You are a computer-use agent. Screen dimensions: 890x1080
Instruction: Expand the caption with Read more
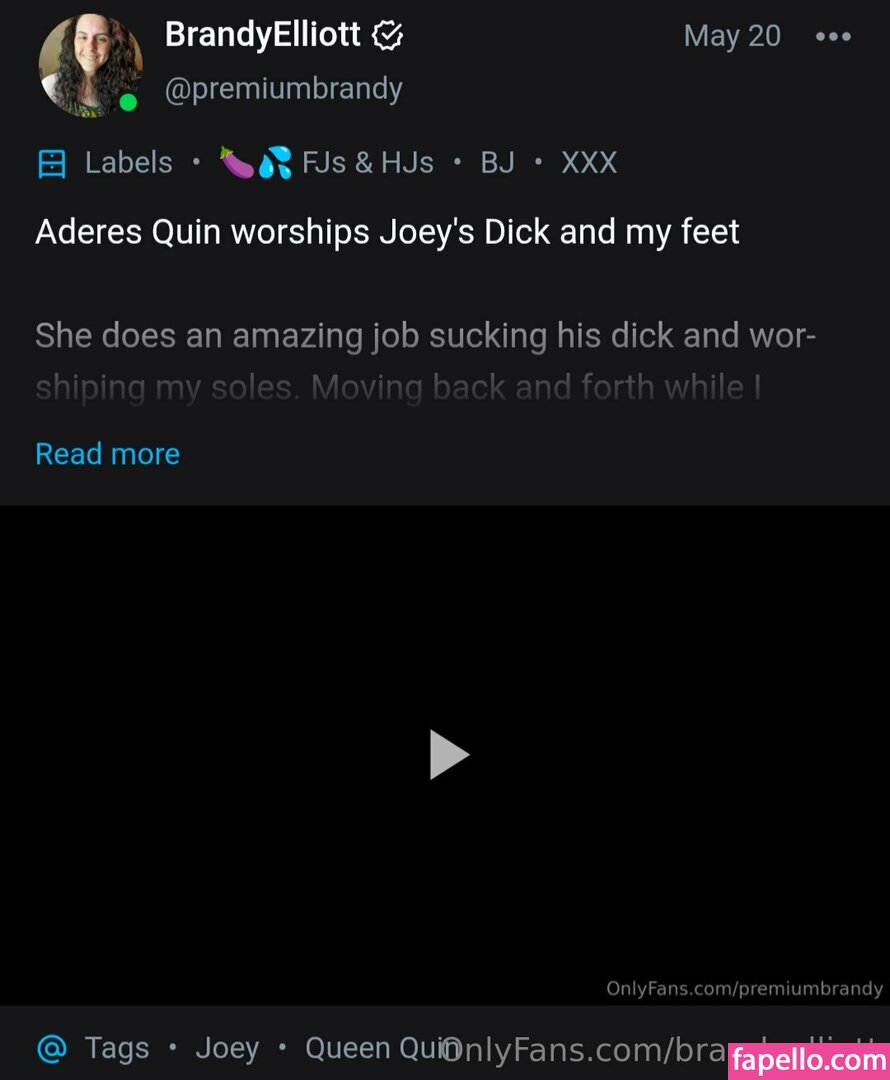[107, 454]
